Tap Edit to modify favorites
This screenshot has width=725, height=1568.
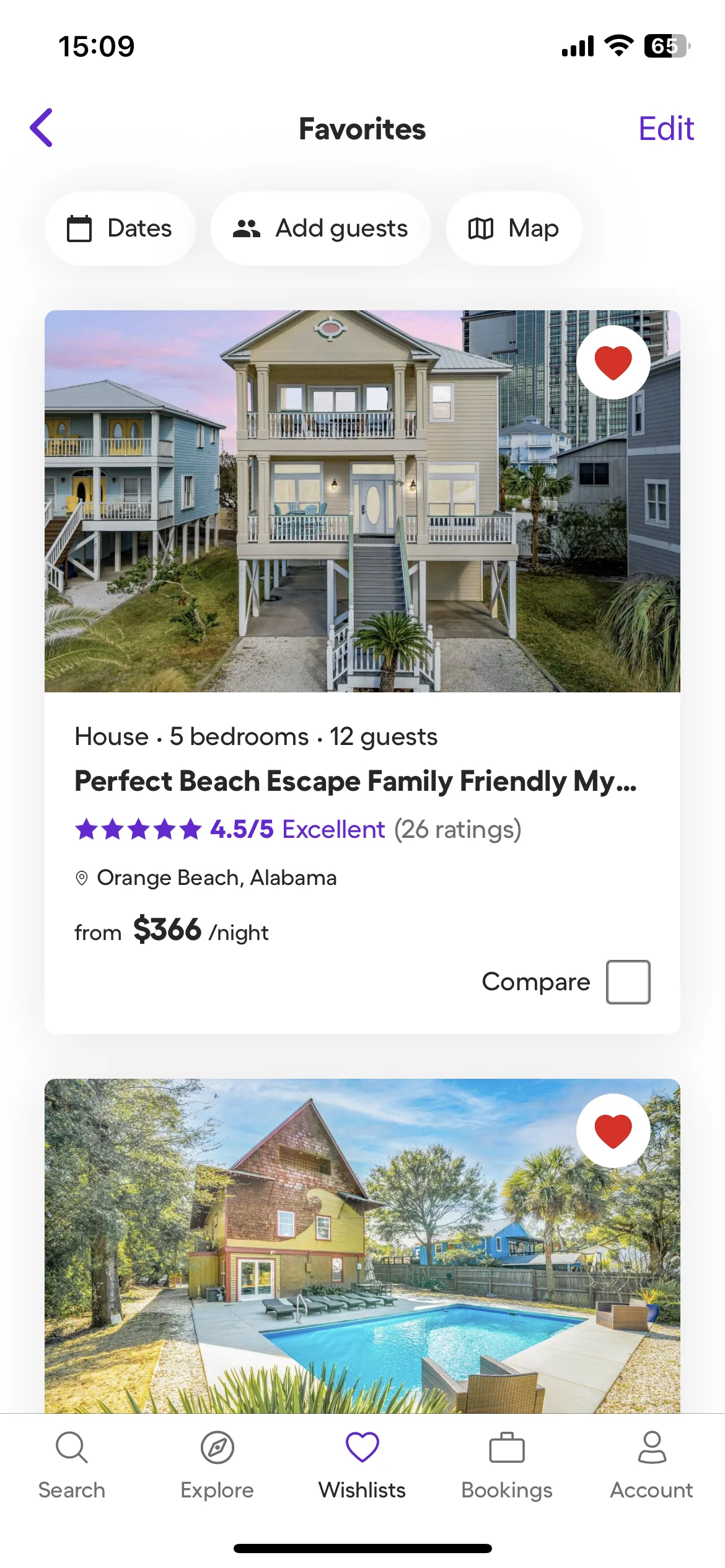pyautogui.click(x=666, y=129)
